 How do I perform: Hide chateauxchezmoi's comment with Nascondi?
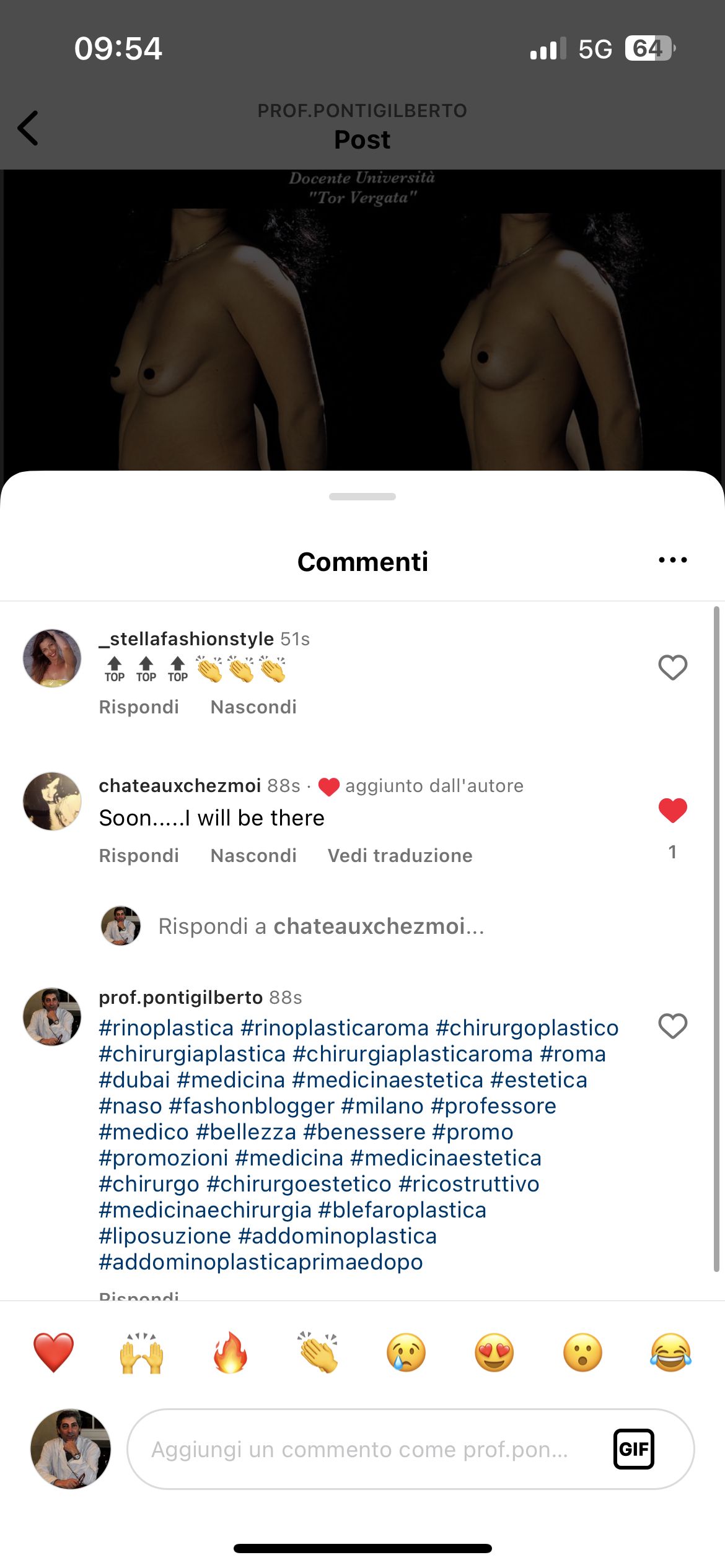coord(253,855)
